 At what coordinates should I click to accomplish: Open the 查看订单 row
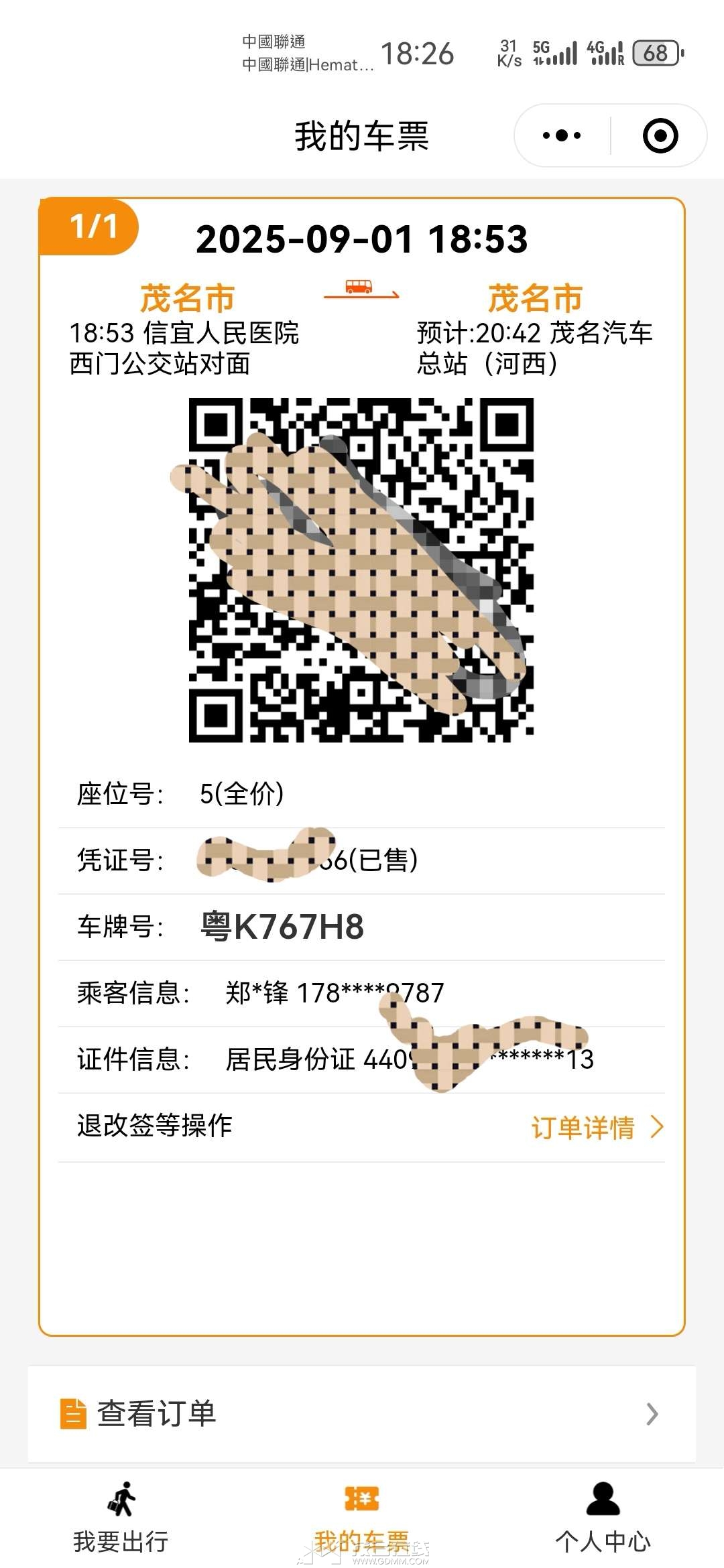pyautogui.click(x=361, y=1413)
